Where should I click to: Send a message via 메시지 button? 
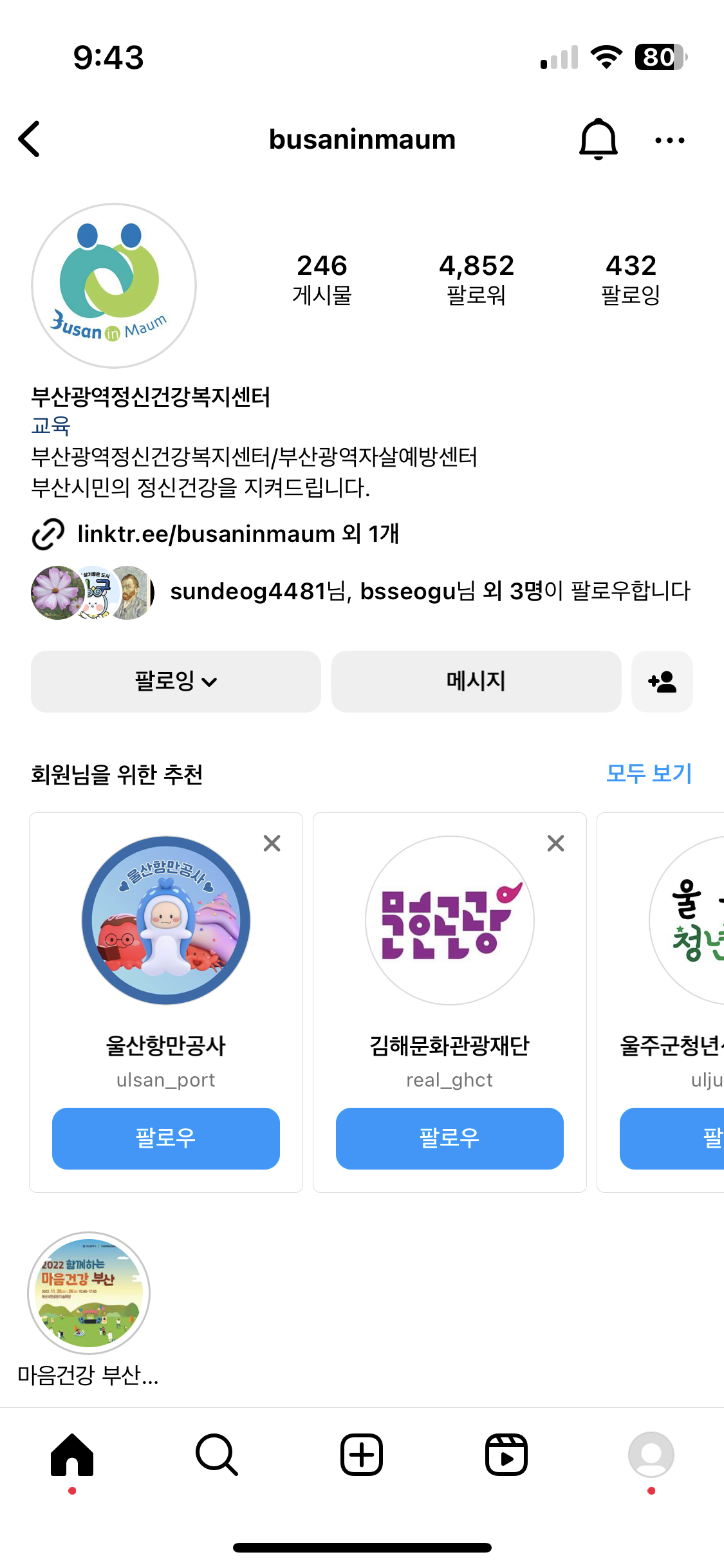pos(476,681)
